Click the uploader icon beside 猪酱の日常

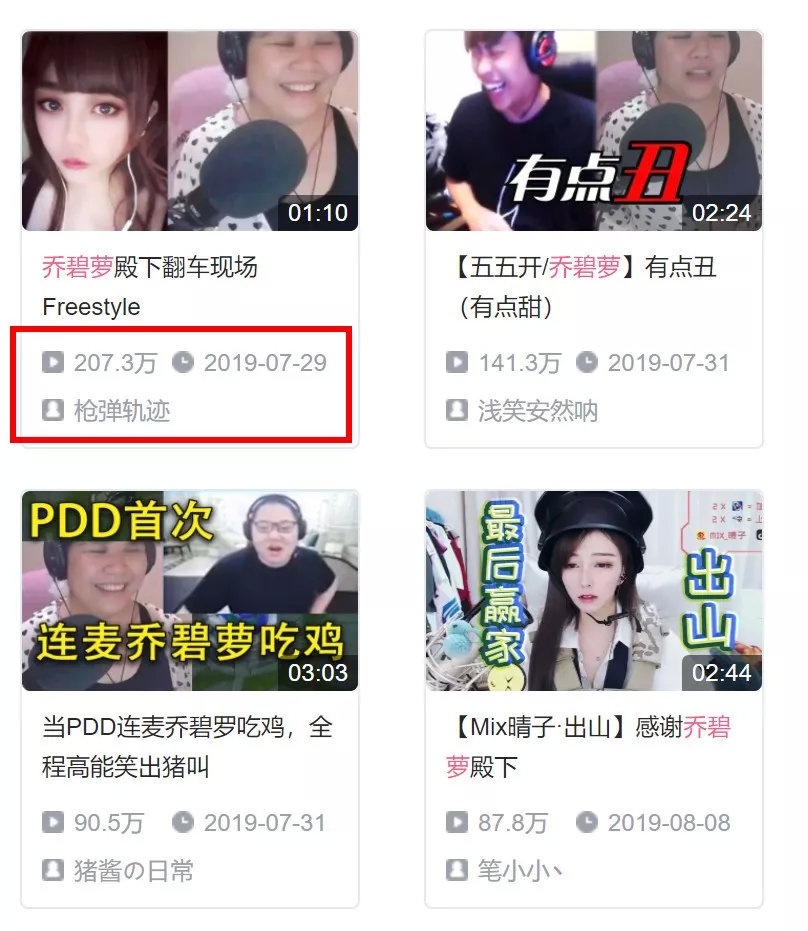pos(53,870)
